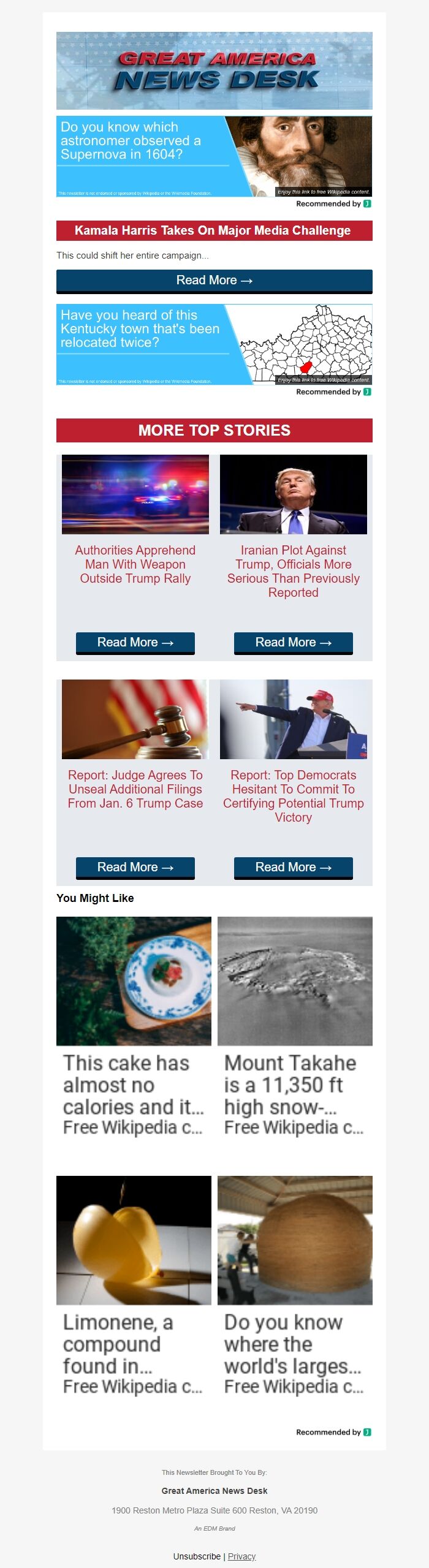Read more on man apprehended outside Trump rally

[135, 643]
